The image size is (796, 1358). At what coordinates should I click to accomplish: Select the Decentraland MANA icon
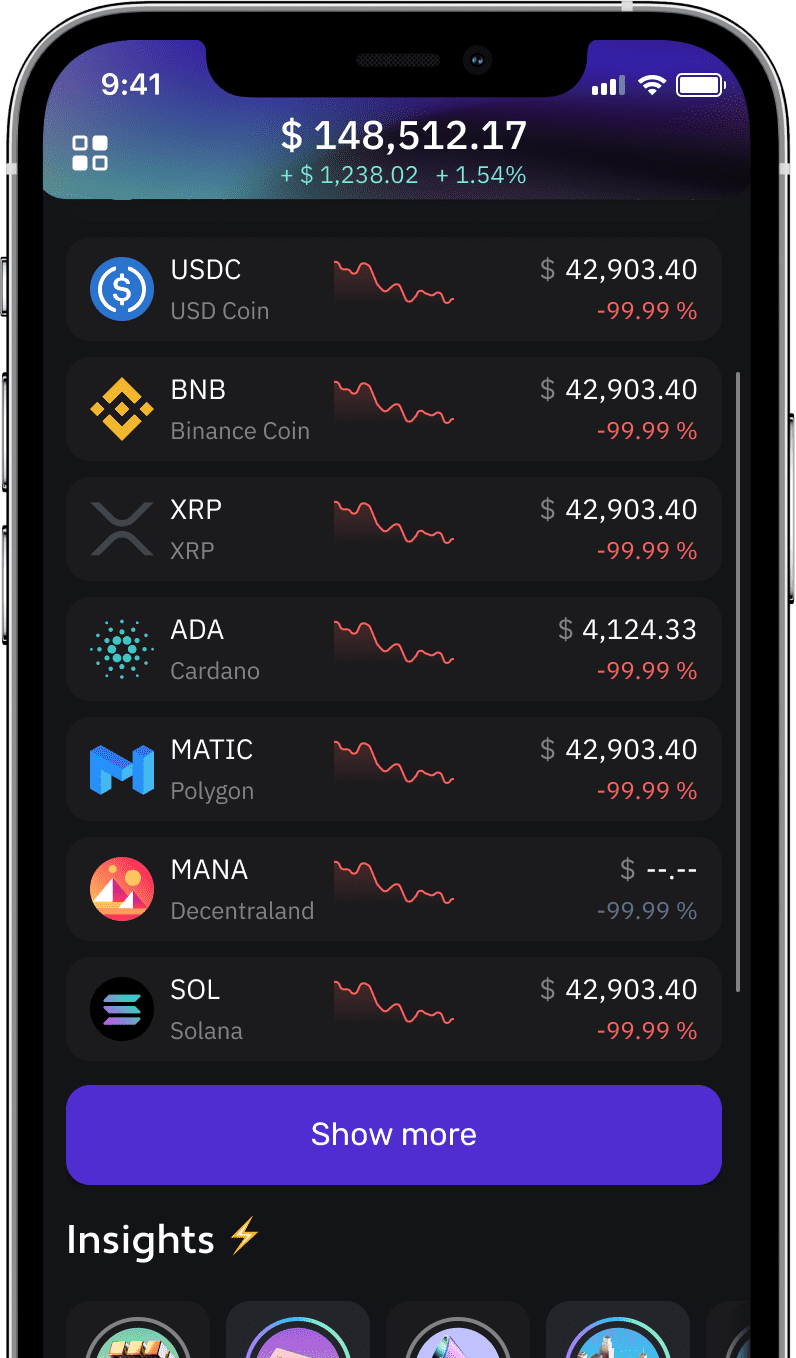(x=121, y=889)
